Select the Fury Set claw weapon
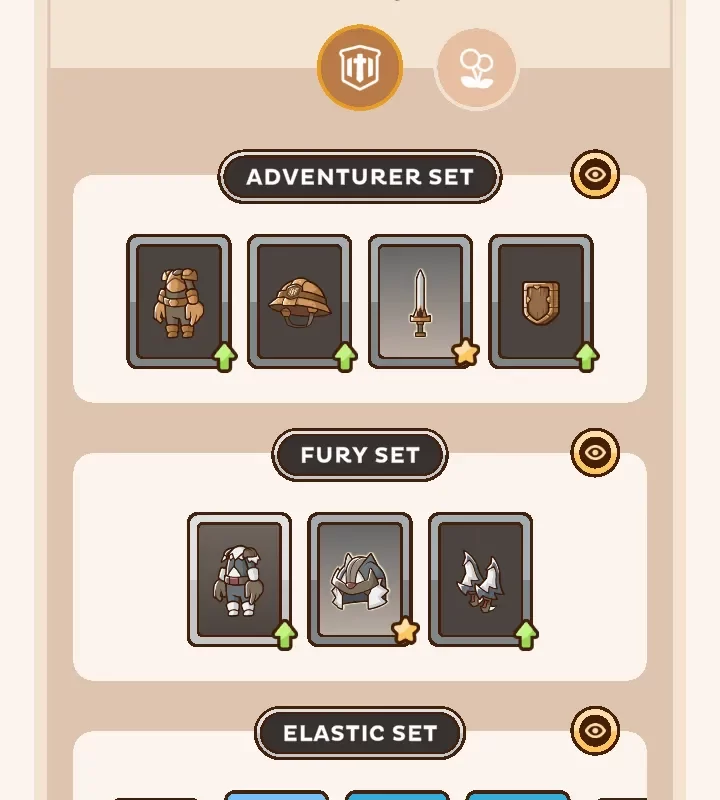Viewport: 720px width, 800px height. [x=480, y=580]
